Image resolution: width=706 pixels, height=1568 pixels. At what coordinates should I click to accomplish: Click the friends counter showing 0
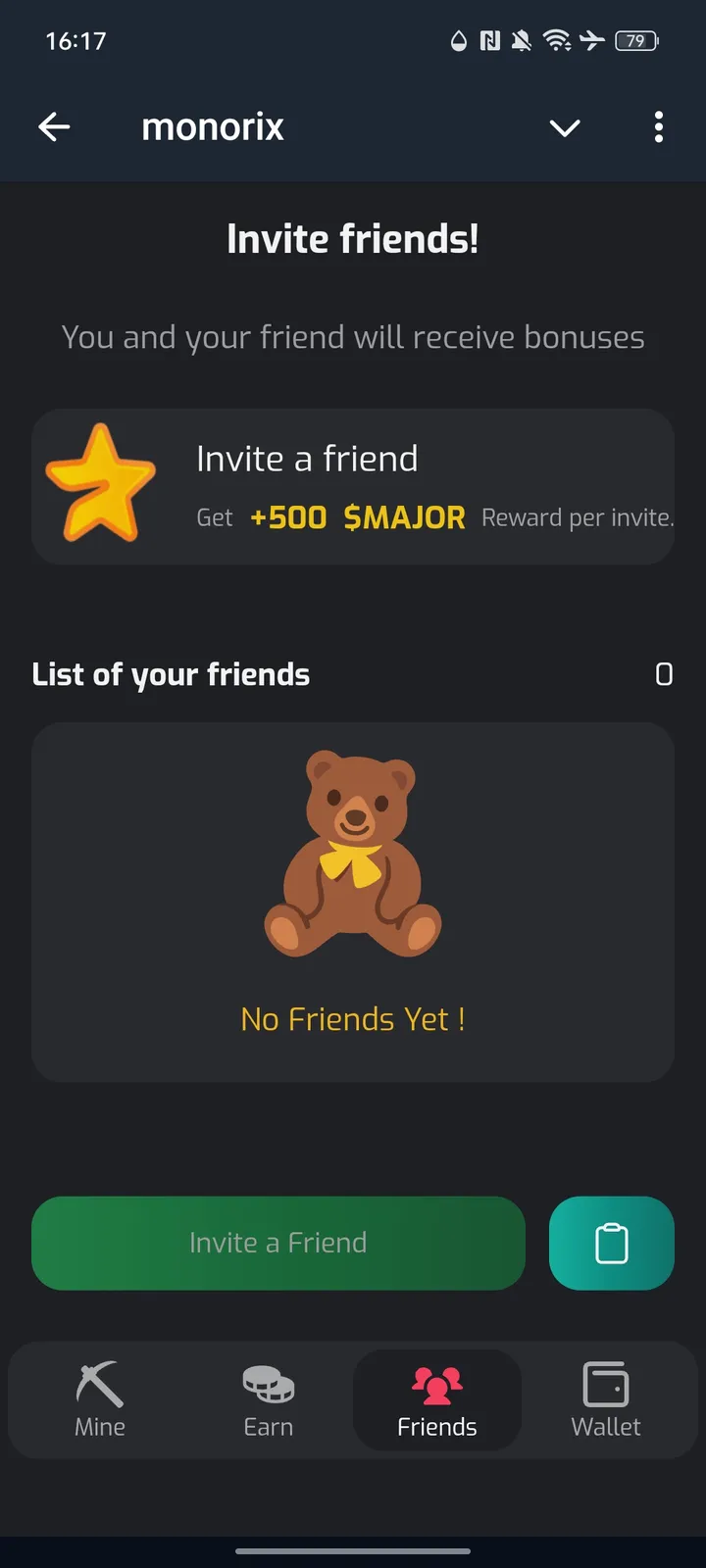[x=664, y=674]
